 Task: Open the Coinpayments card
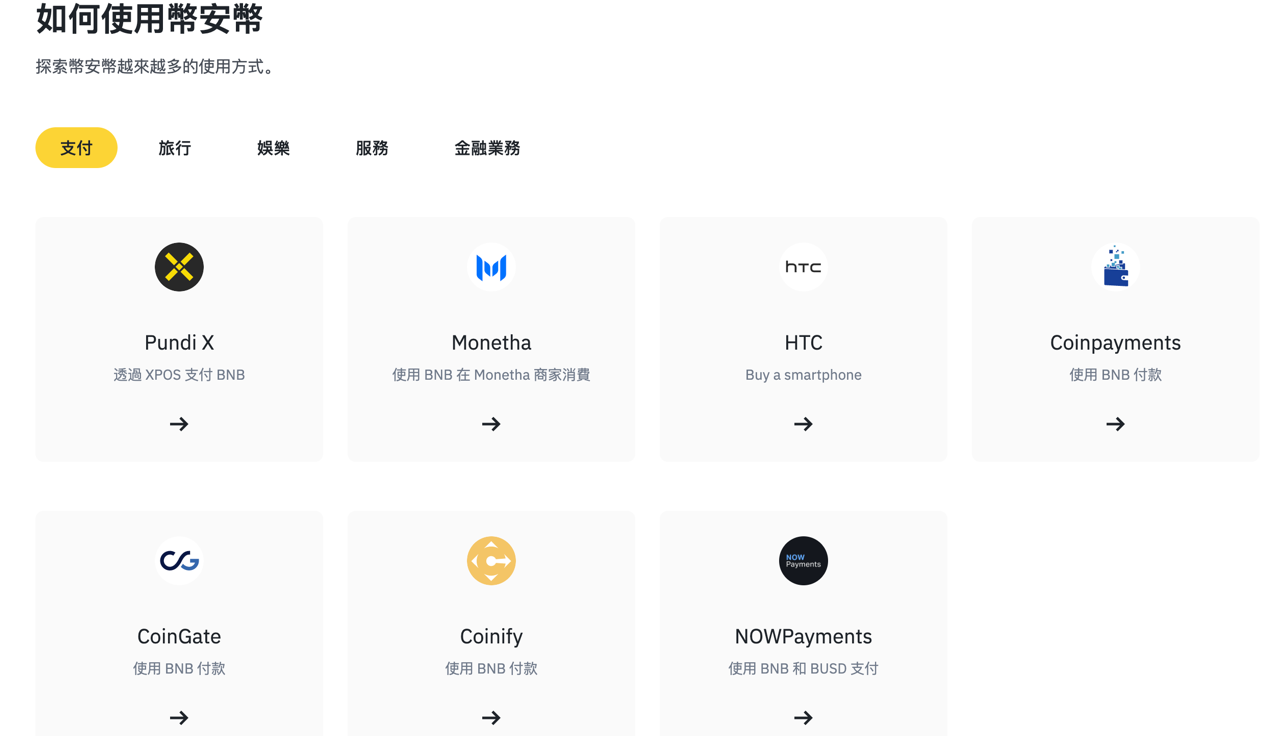pos(1115,340)
